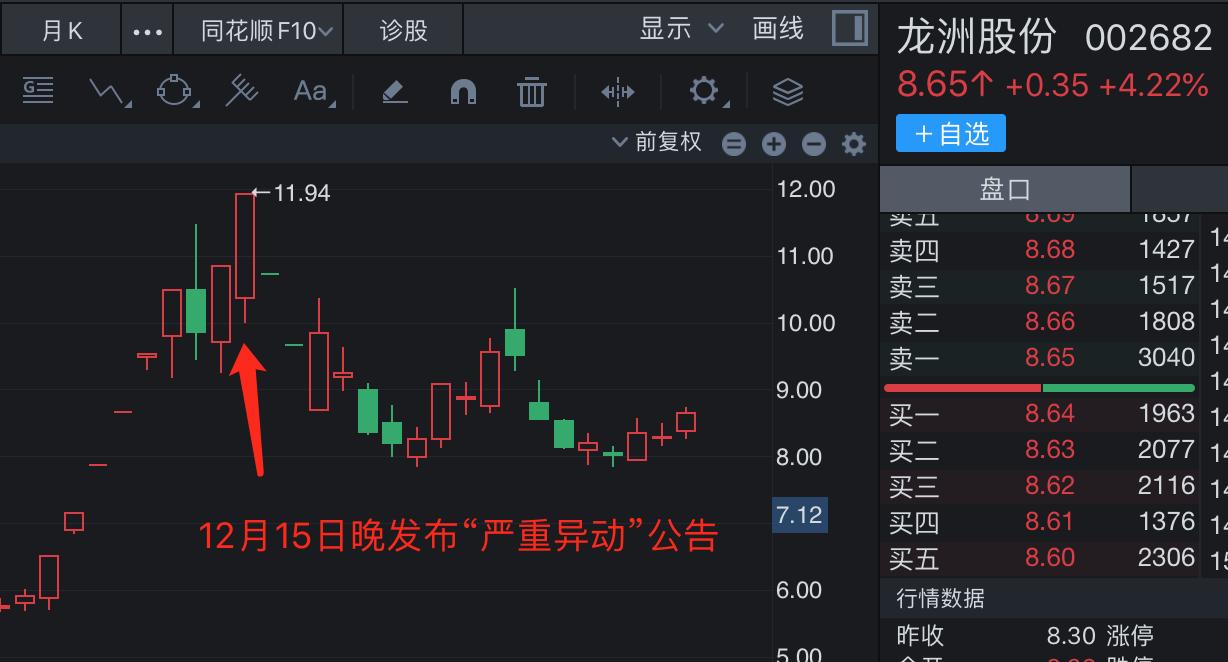Add 龙洲股份 to watchlist via 自选
Screen dimensions: 1228x662
pos(950,133)
